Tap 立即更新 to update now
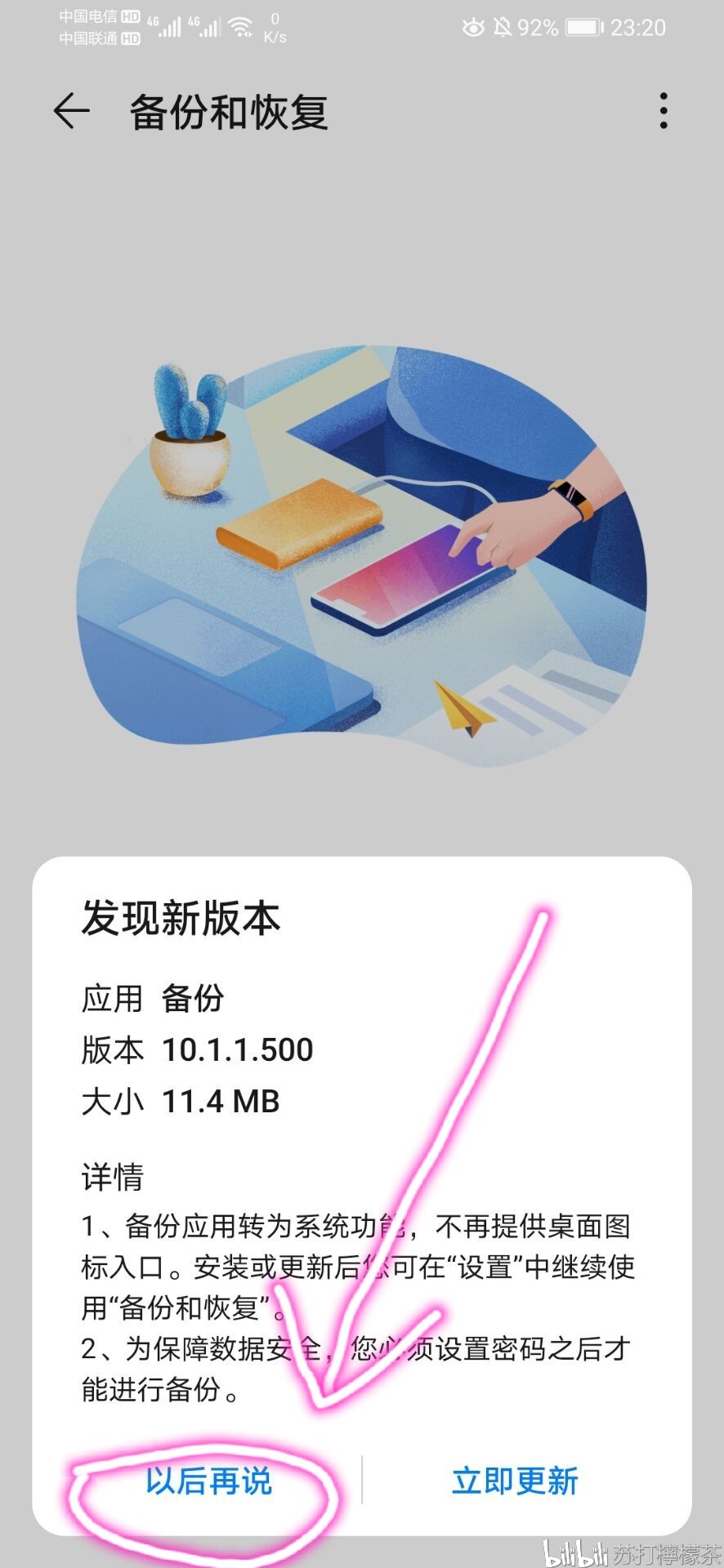724x1568 pixels. click(x=515, y=1480)
